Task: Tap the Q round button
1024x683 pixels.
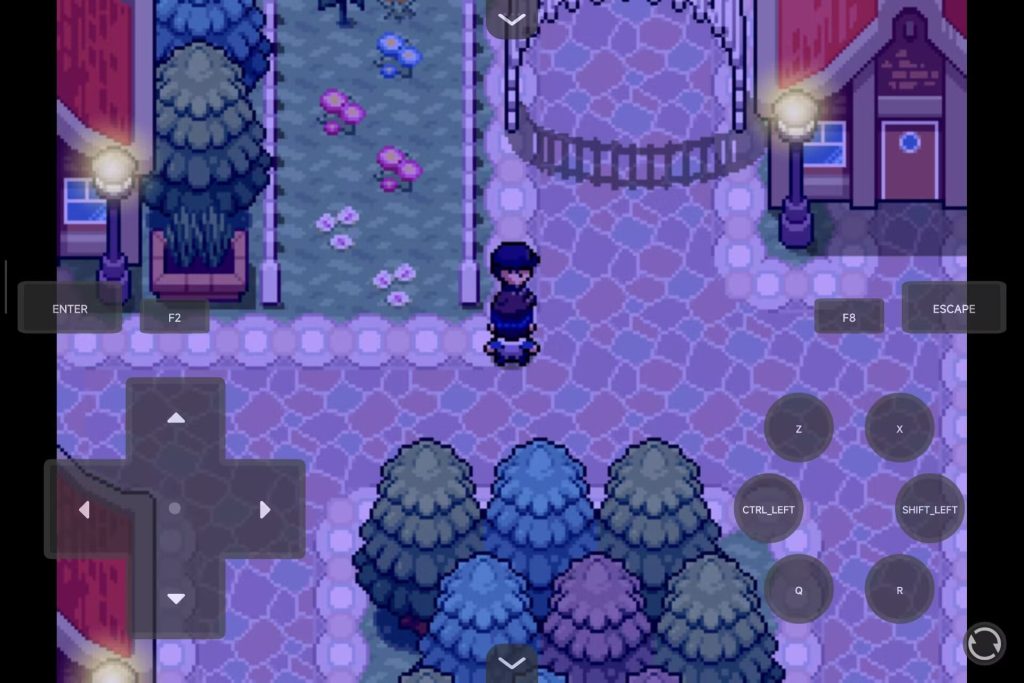Action: (x=798, y=590)
